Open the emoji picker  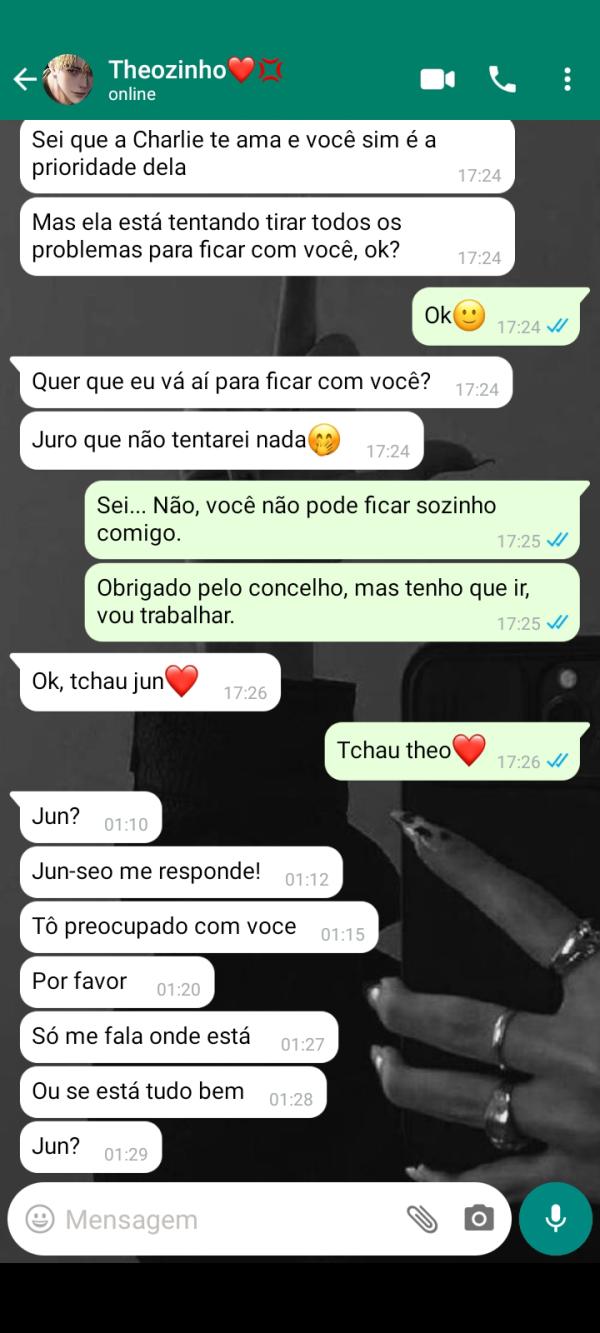pyautogui.click(x=40, y=1219)
